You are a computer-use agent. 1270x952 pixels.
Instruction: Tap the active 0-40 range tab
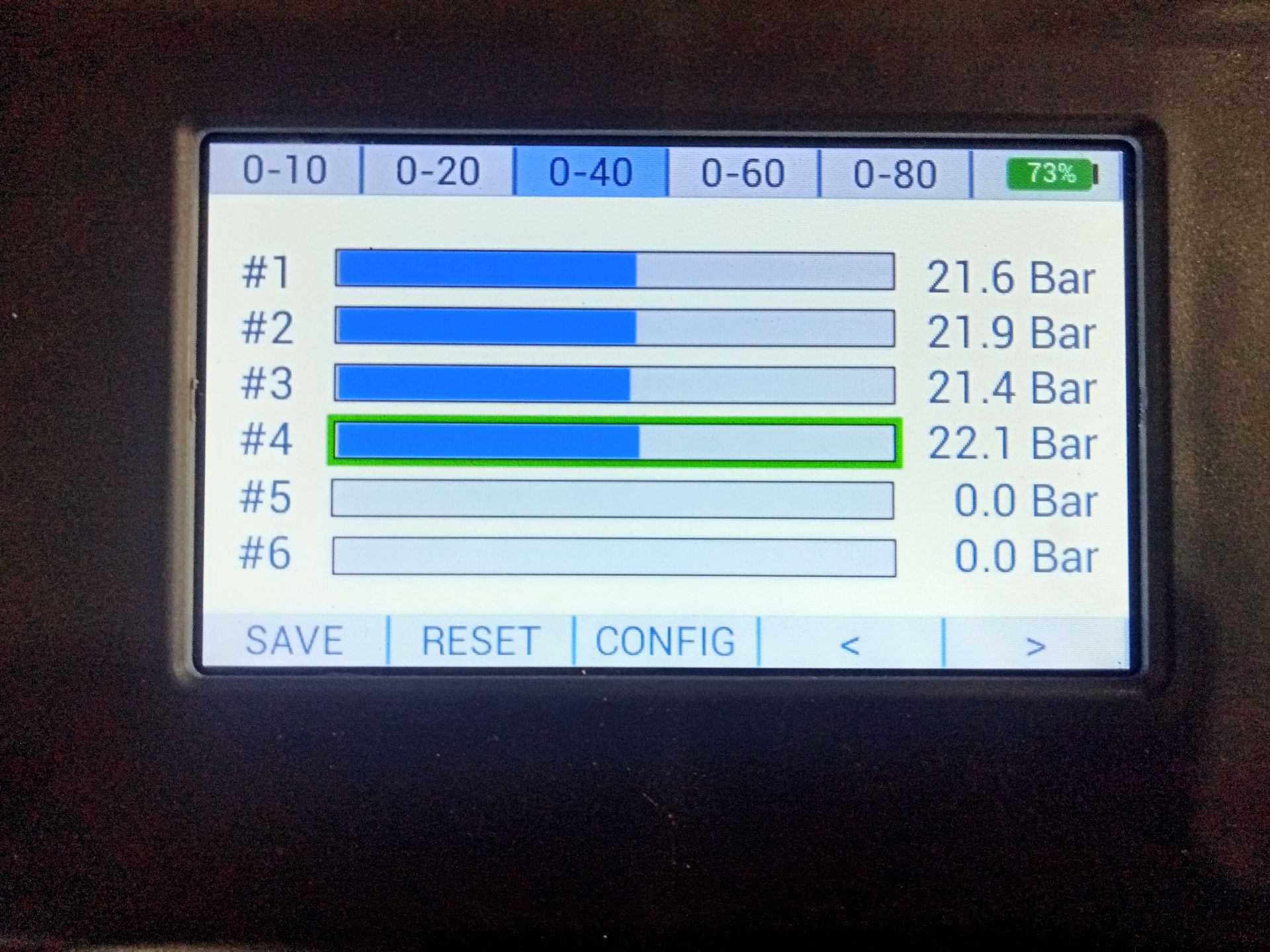click(x=591, y=173)
